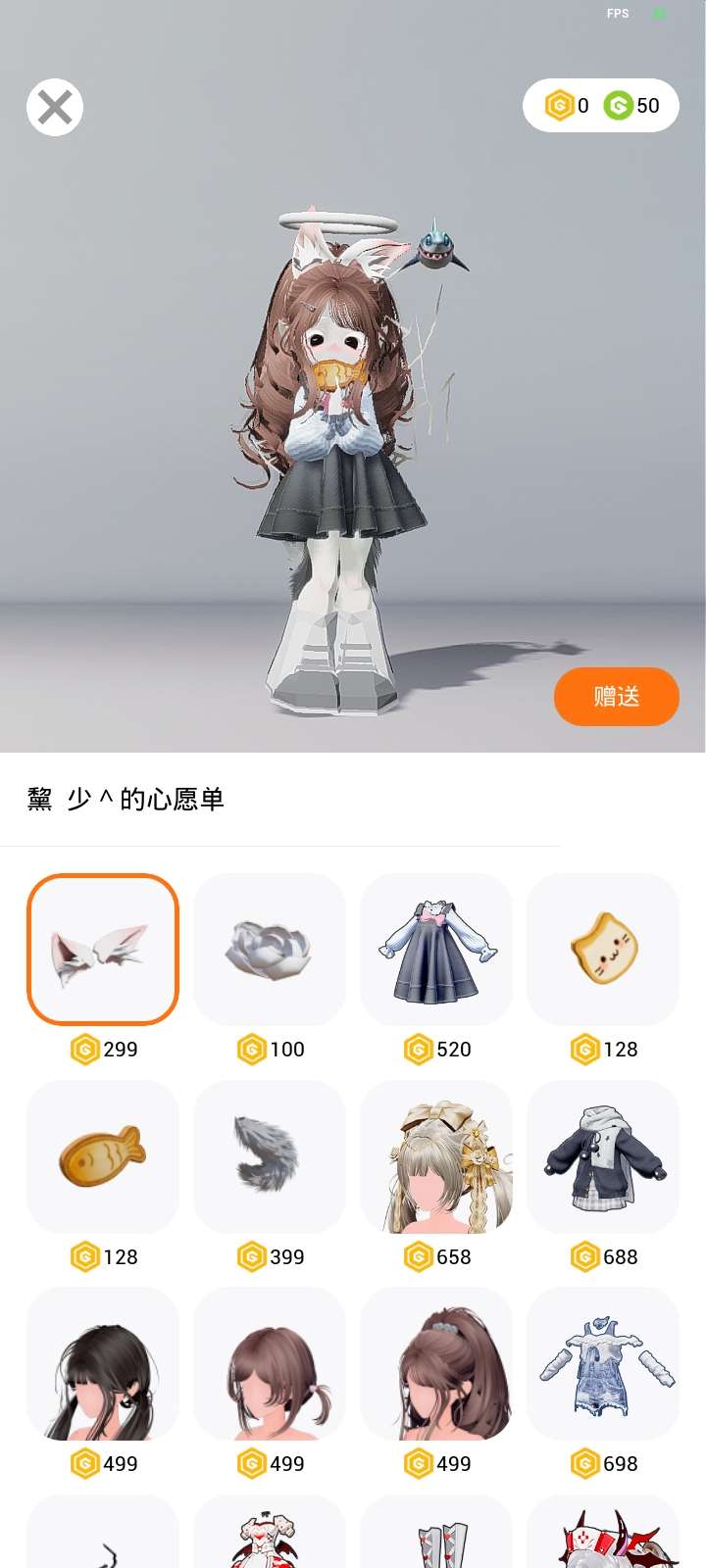Screen dimensions: 706x1568
Task: Pick the black twin-tail hairstyle item
Action: pos(103,1363)
